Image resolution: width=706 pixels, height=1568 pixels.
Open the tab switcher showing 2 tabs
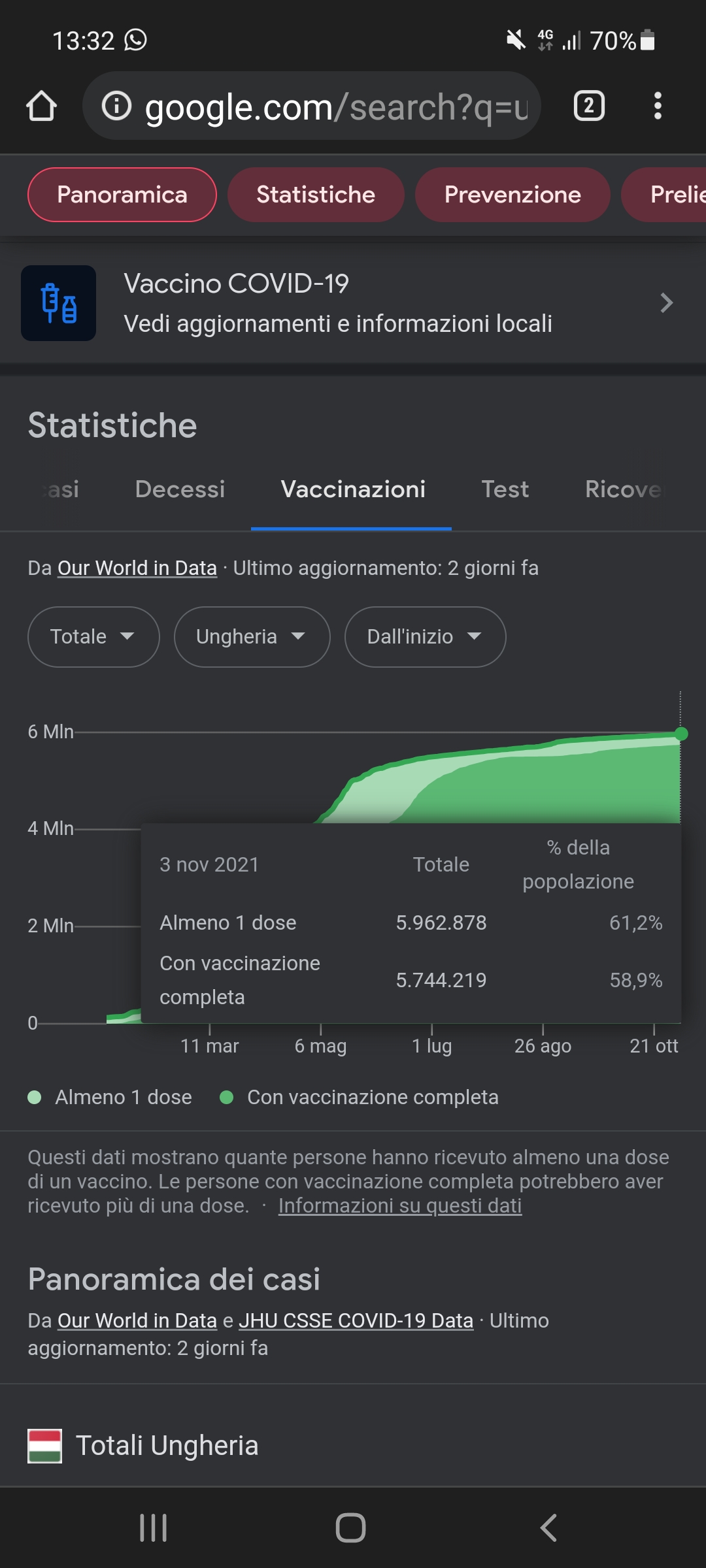589,106
